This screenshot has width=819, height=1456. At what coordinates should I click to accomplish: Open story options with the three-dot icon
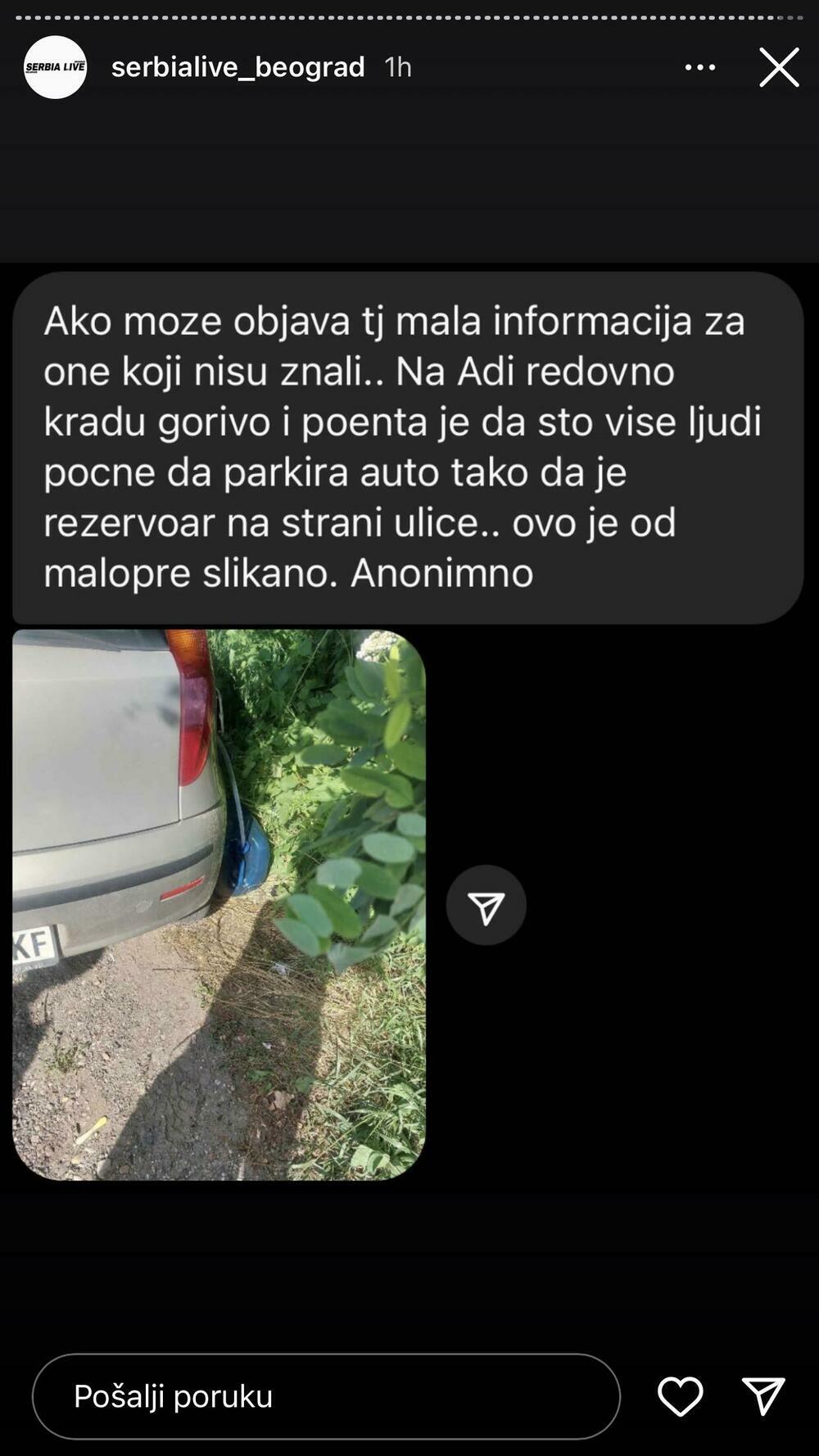pos(700,66)
